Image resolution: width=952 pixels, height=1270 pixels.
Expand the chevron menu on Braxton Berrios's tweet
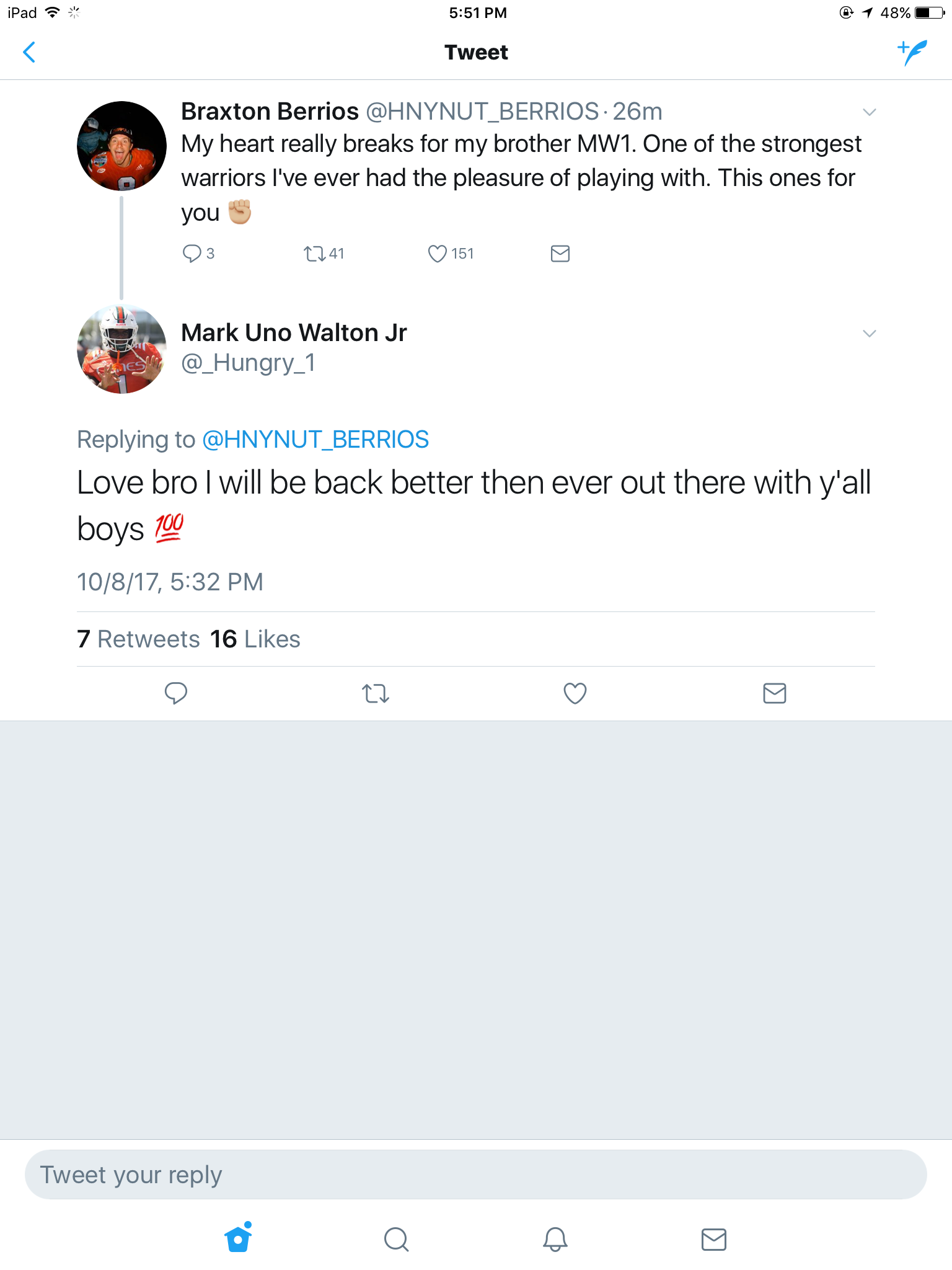869,112
